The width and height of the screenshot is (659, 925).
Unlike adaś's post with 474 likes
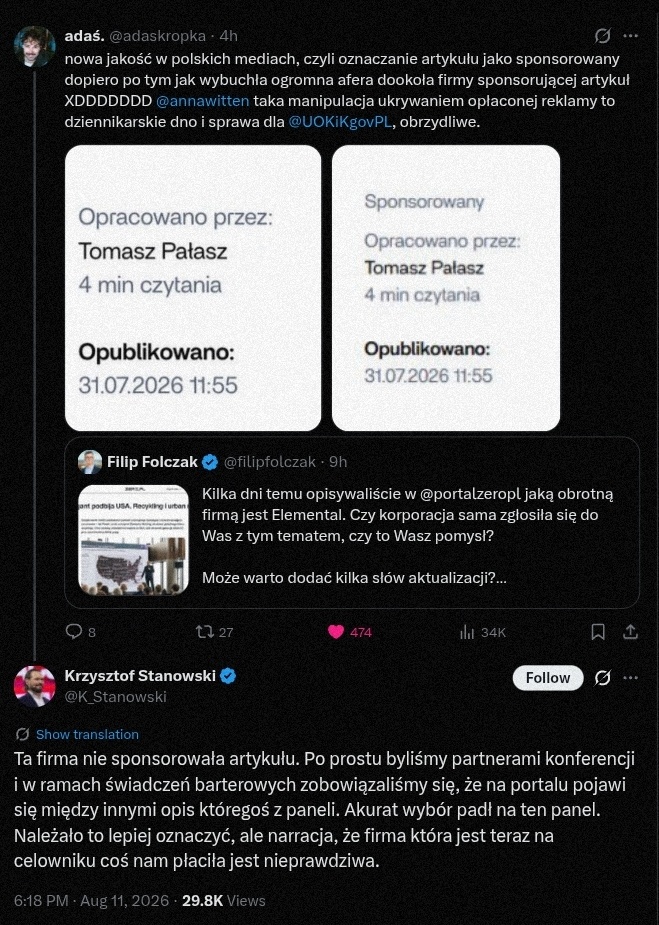pyautogui.click(x=349, y=632)
